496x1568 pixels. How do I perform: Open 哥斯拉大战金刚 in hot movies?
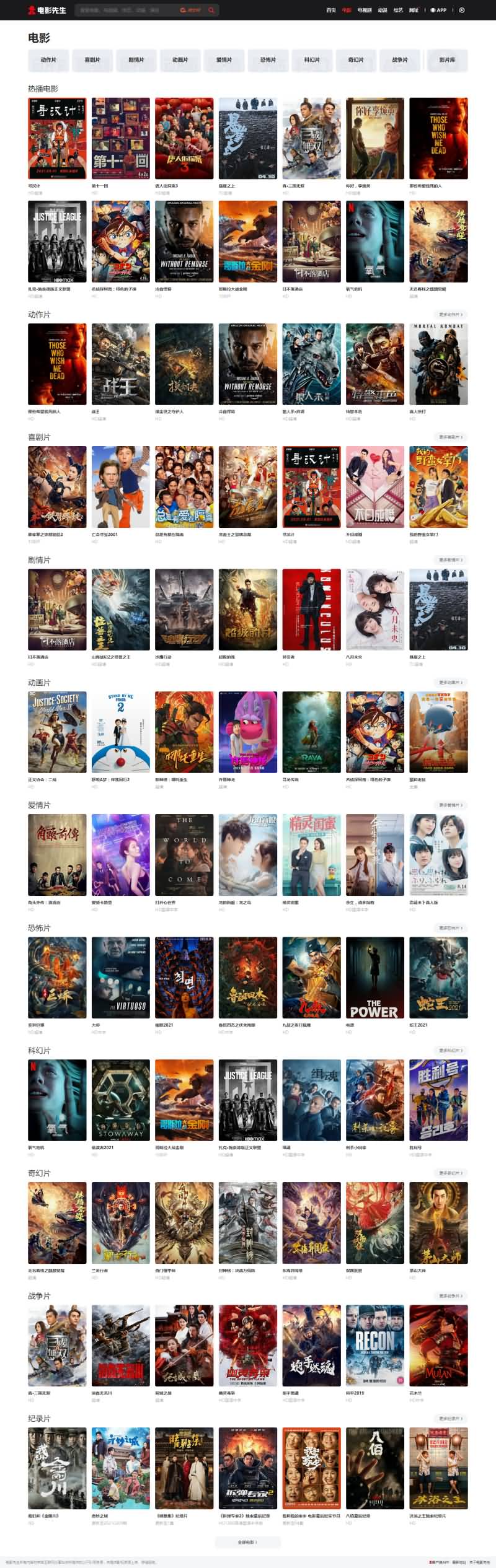pyautogui.click(x=247, y=242)
